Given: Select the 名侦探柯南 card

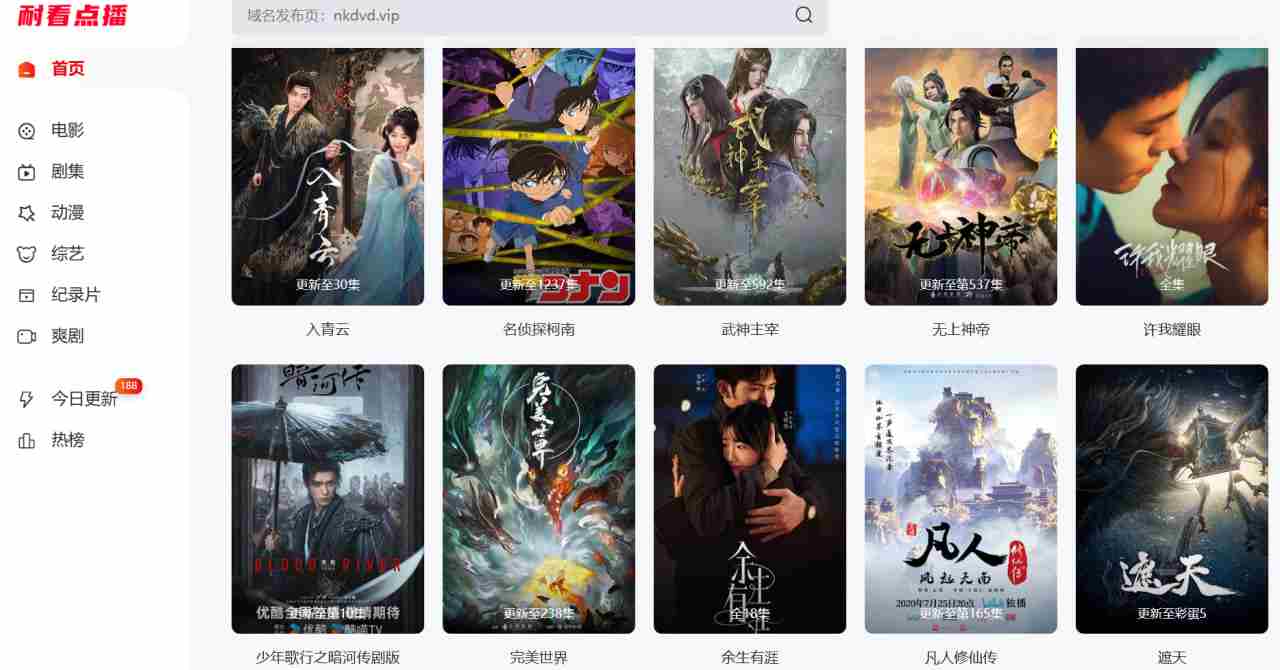Looking at the screenshot, I should [x=539, y=176].
